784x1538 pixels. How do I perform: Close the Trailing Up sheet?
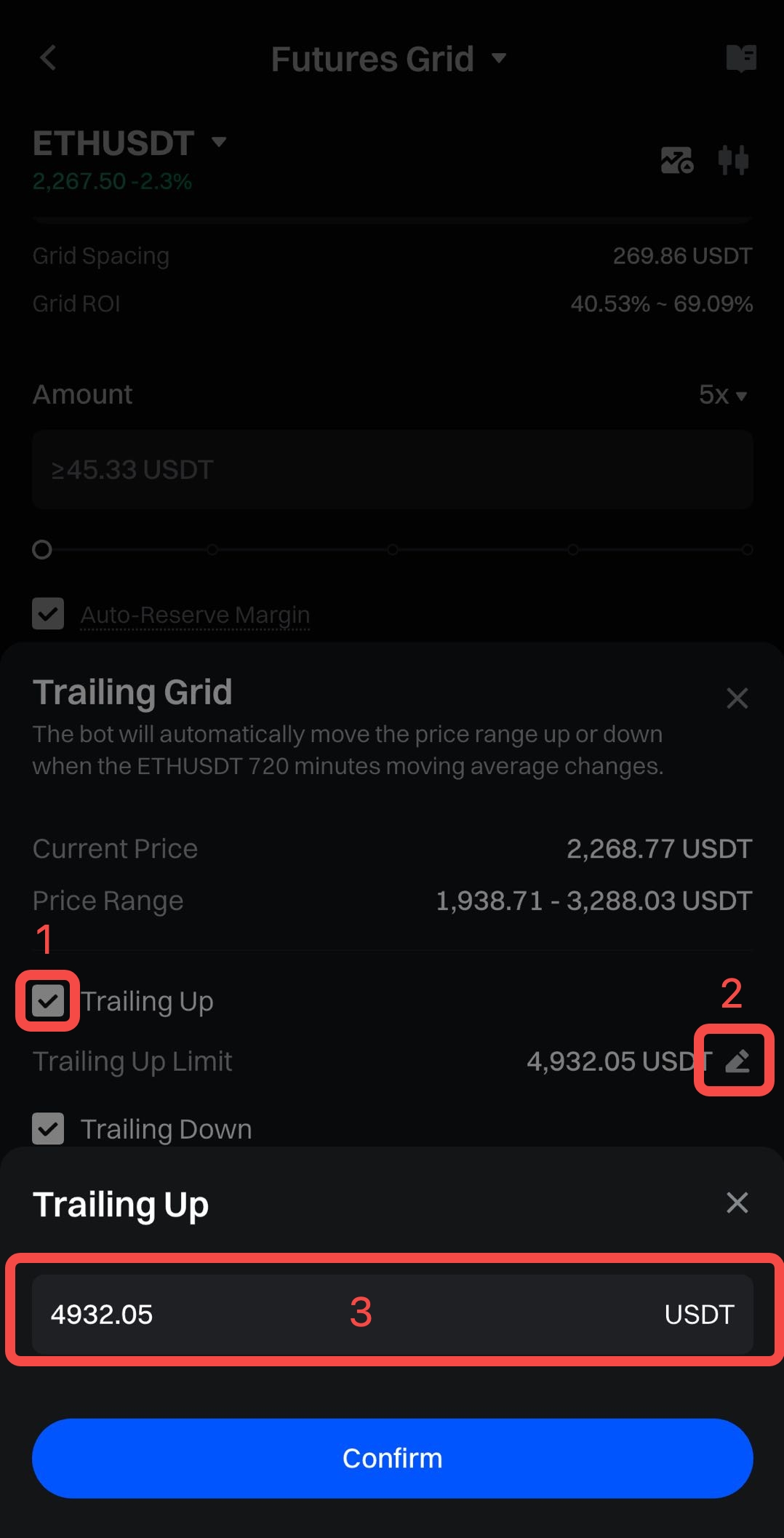point(737,1203)
